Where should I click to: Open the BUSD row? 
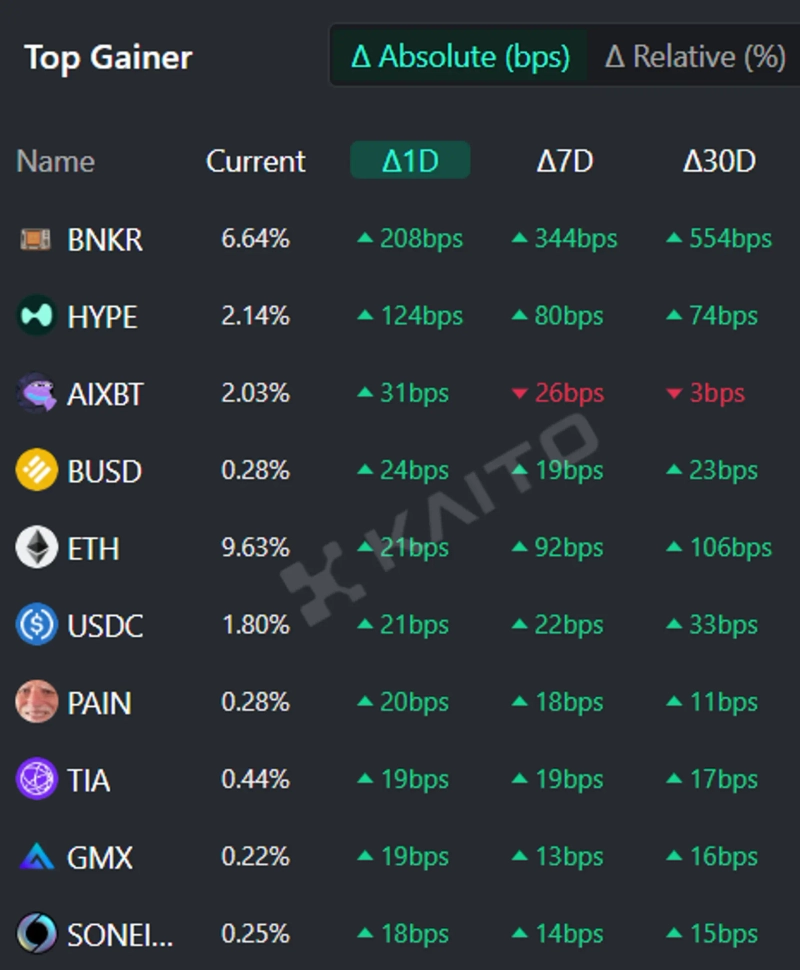tap(104, 471)
